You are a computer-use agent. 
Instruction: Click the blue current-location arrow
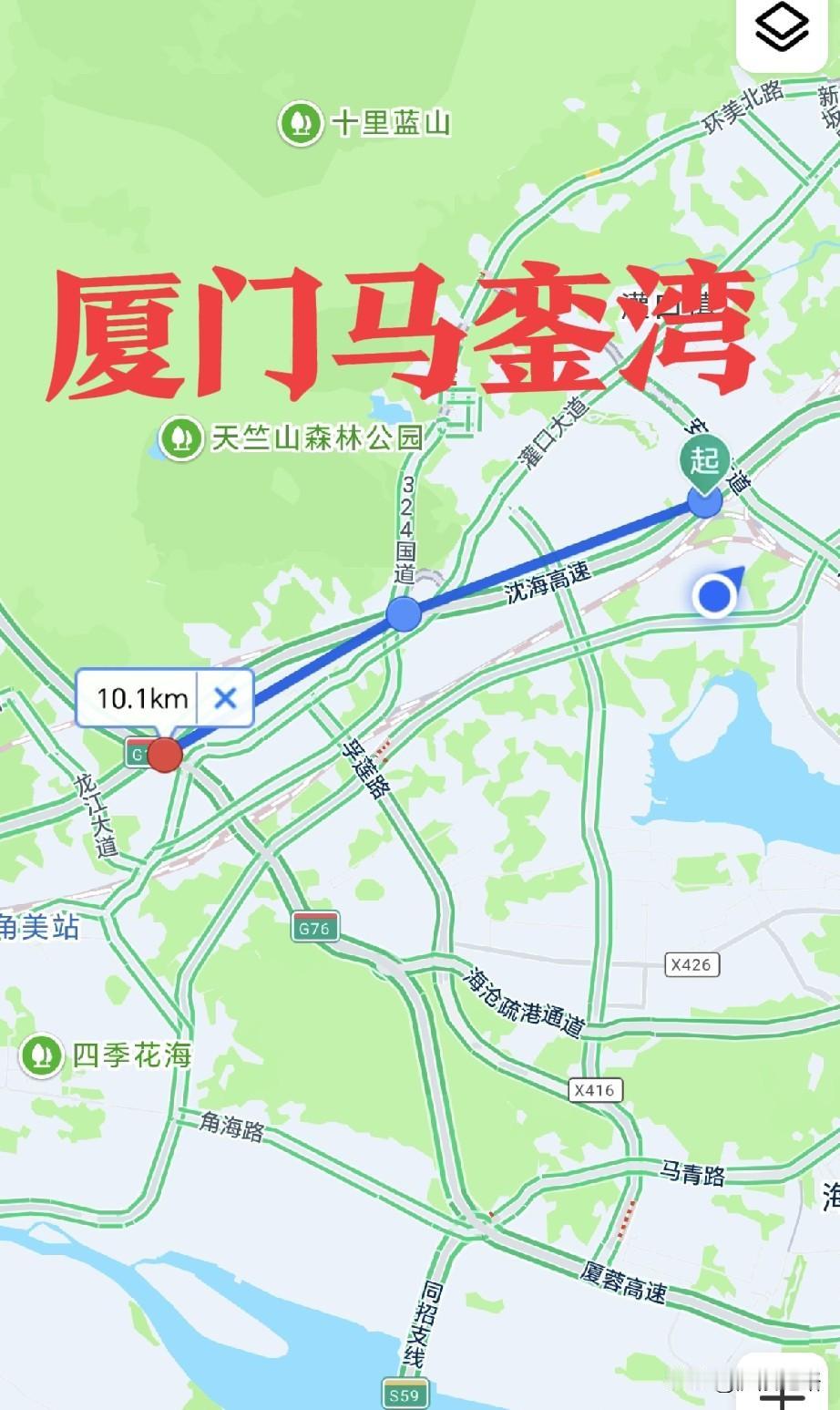[715, 597]
